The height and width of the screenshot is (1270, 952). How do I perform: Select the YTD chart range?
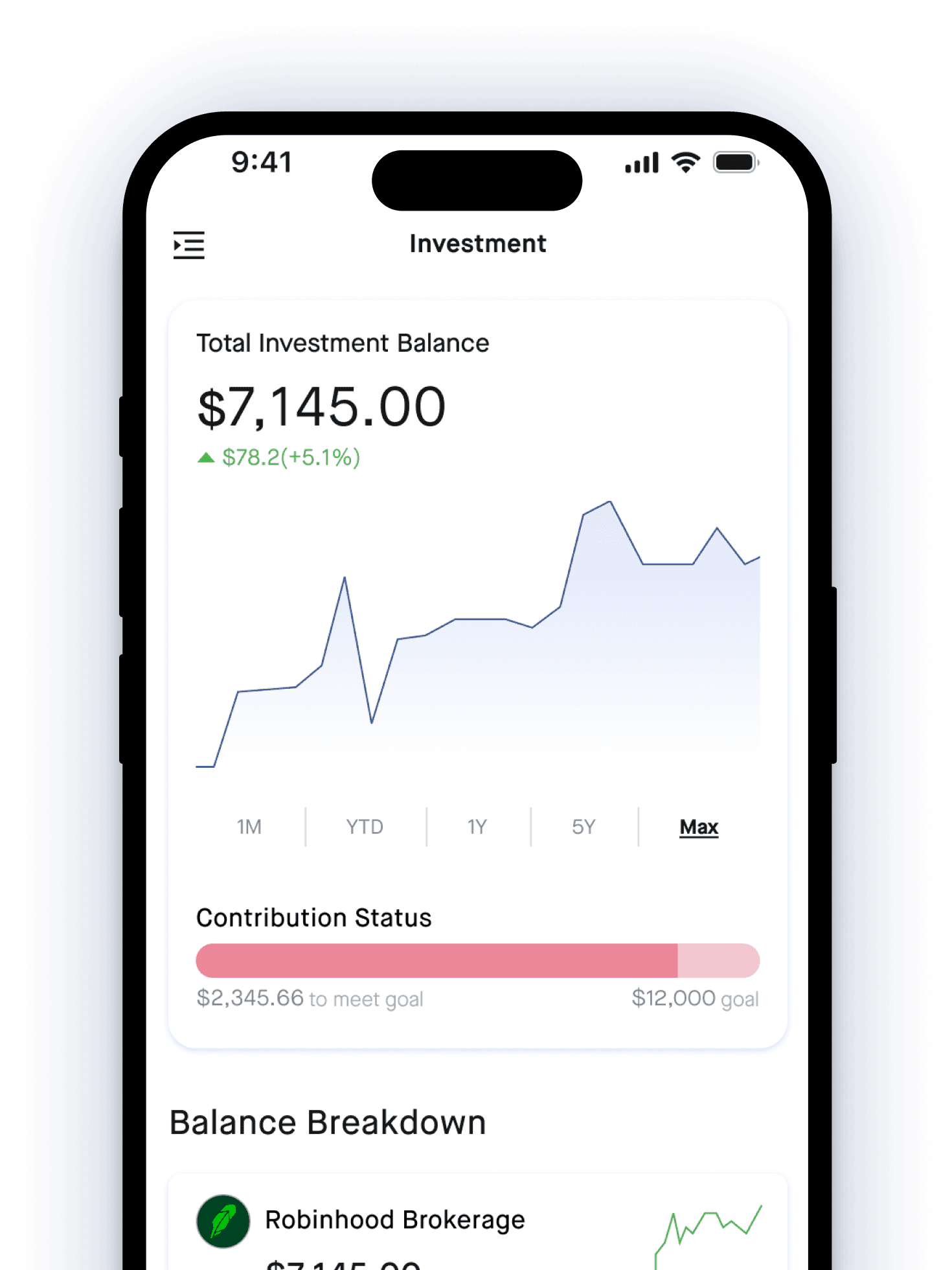[365, 827]
